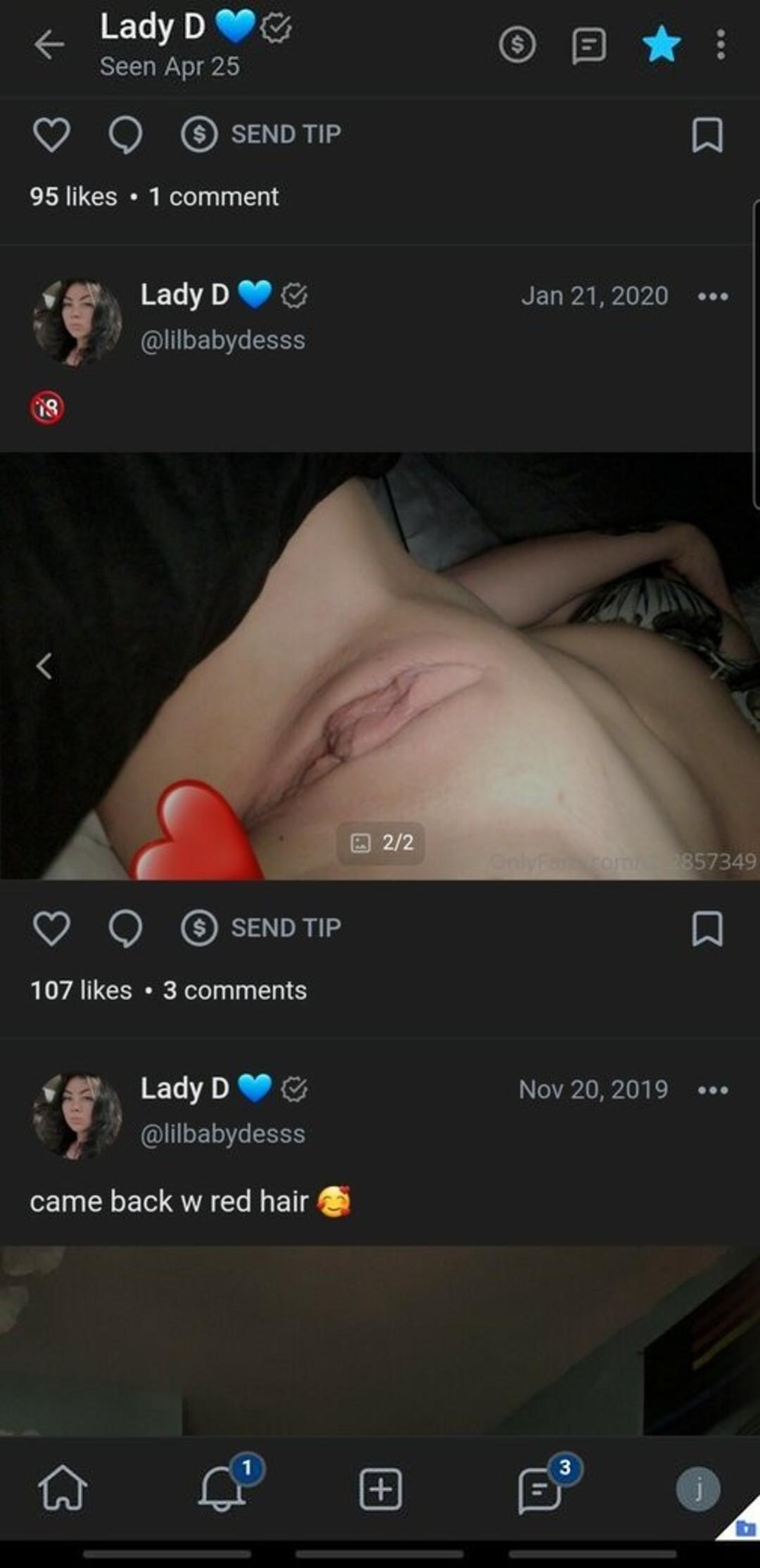Viewport: 760px width, 1568px height.
Task: Open options for Jan 21, 2020 post
Action: [713, 296]
